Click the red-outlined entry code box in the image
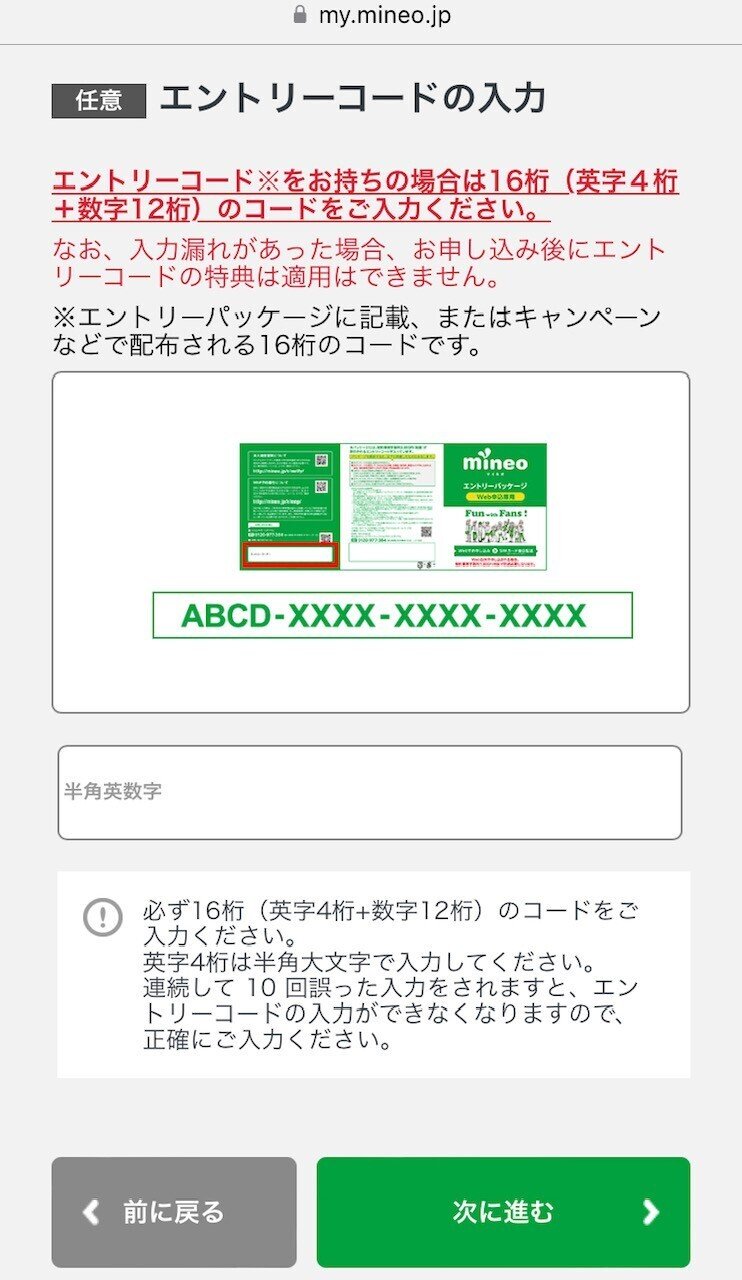 pyautogui.click(x=290, y=553)
